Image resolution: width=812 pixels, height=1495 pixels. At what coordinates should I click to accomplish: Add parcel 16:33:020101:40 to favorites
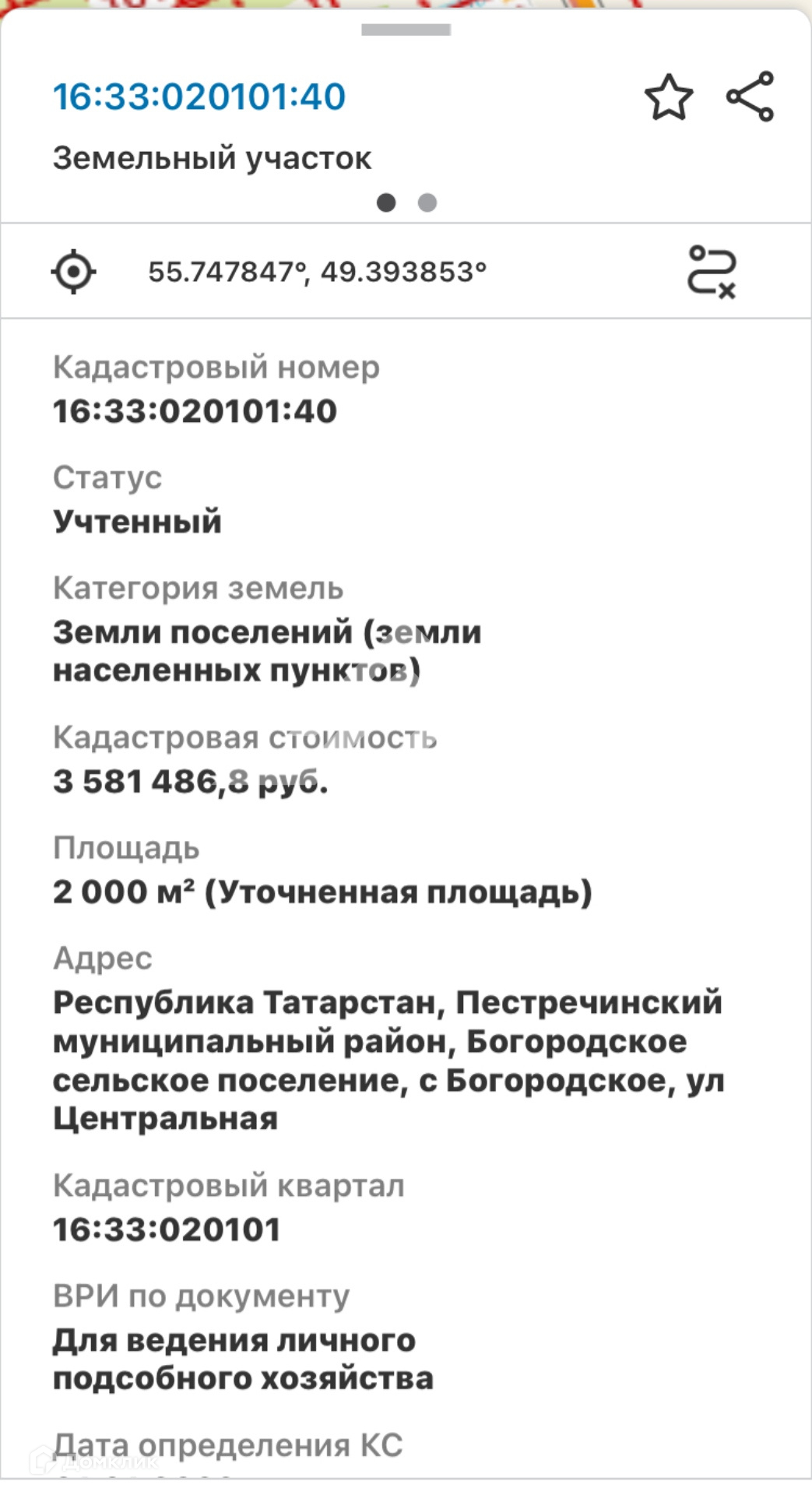[x=669, y=97]
